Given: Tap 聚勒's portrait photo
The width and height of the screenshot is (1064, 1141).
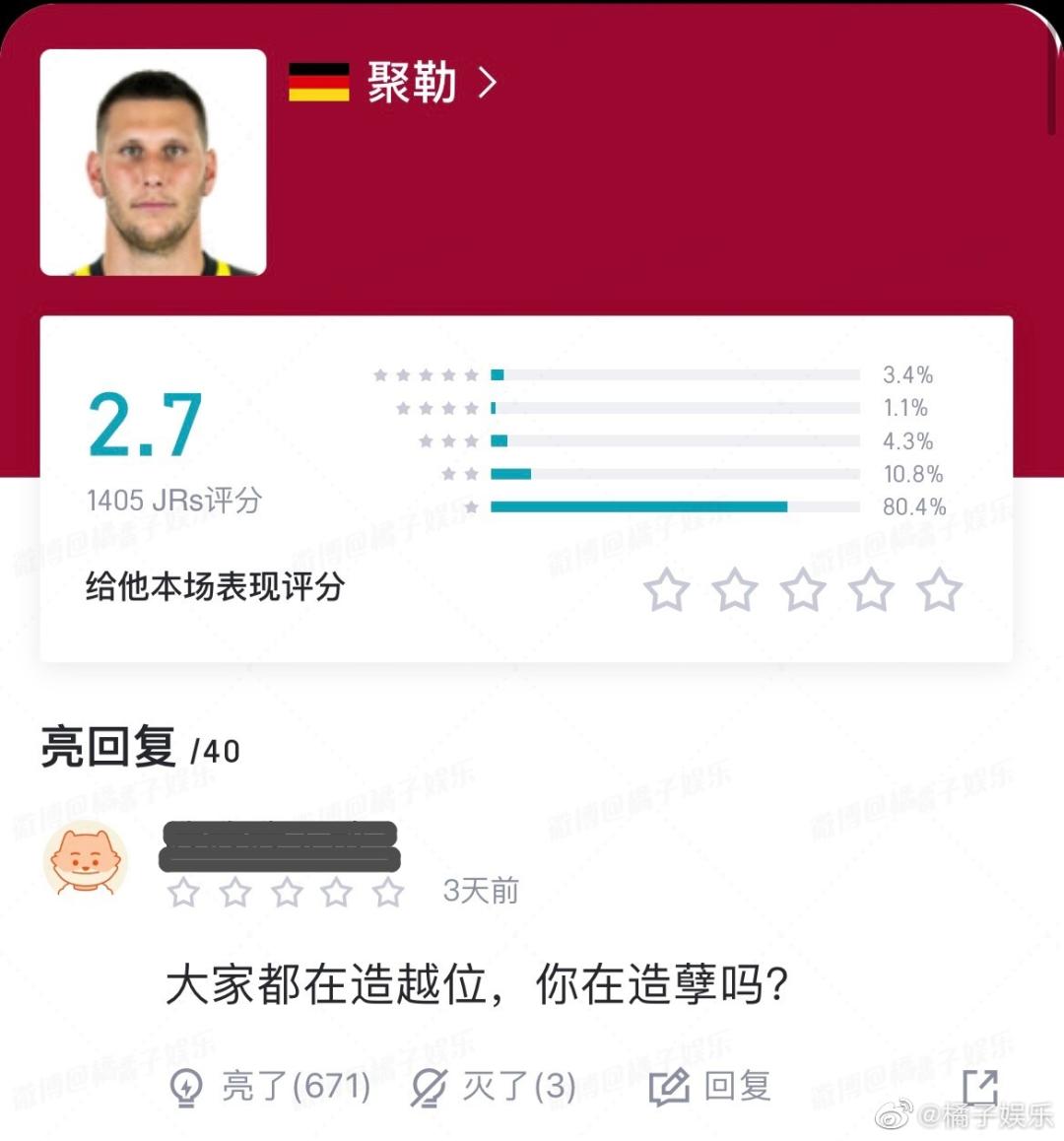Looking at the screenshot, I should pyautogui.click(x=154, y=163).
